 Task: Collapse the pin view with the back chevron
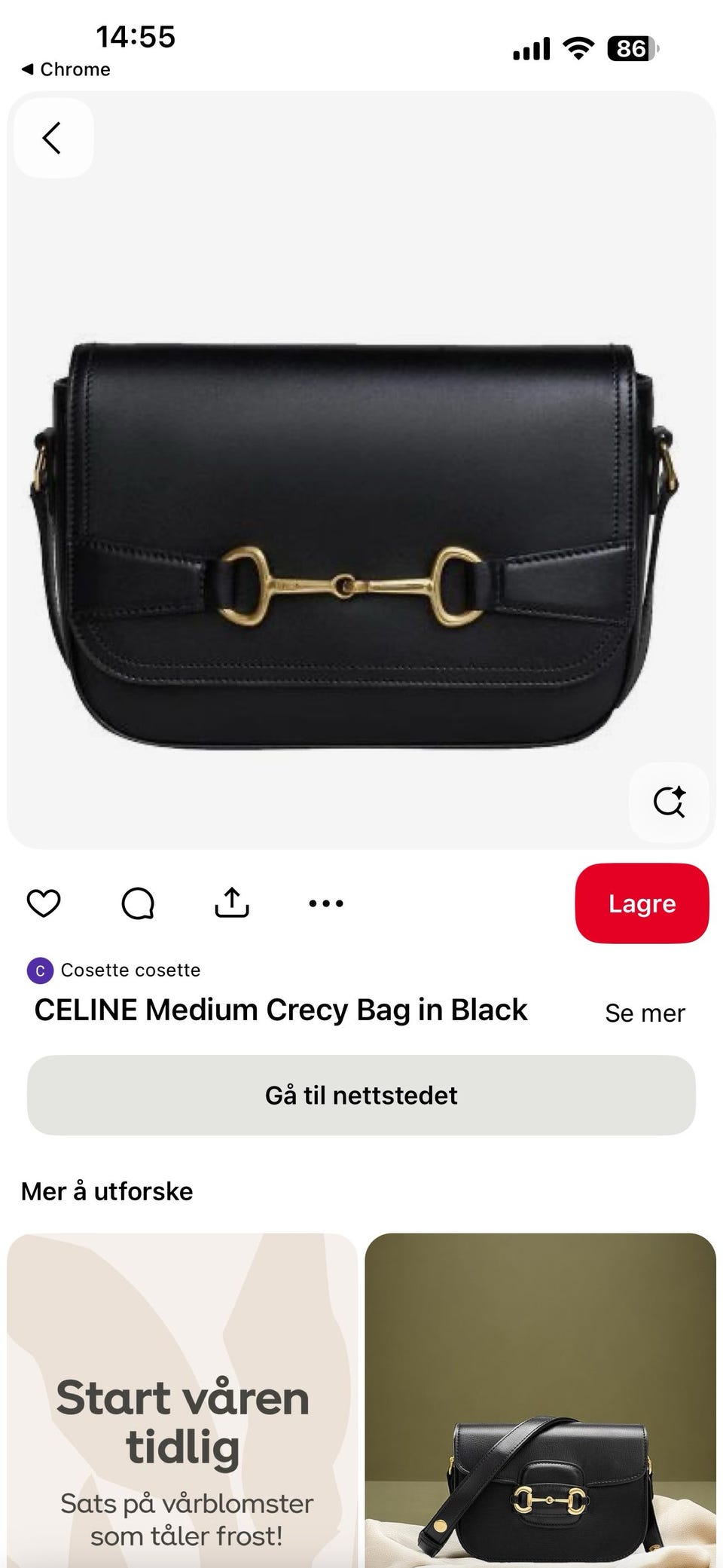51,137
